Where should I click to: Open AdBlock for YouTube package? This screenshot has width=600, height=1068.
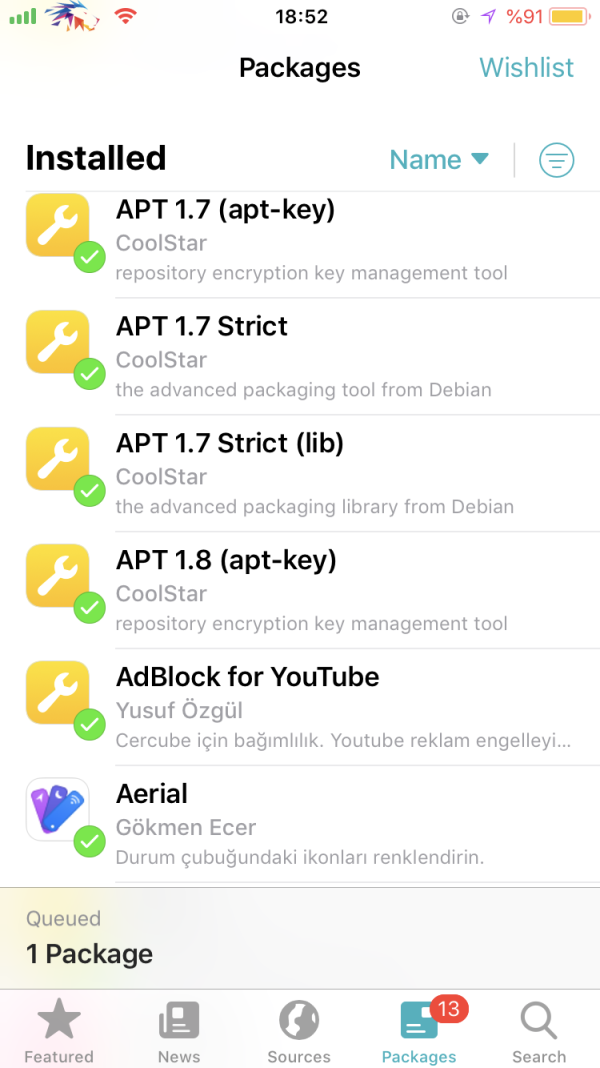300,707
